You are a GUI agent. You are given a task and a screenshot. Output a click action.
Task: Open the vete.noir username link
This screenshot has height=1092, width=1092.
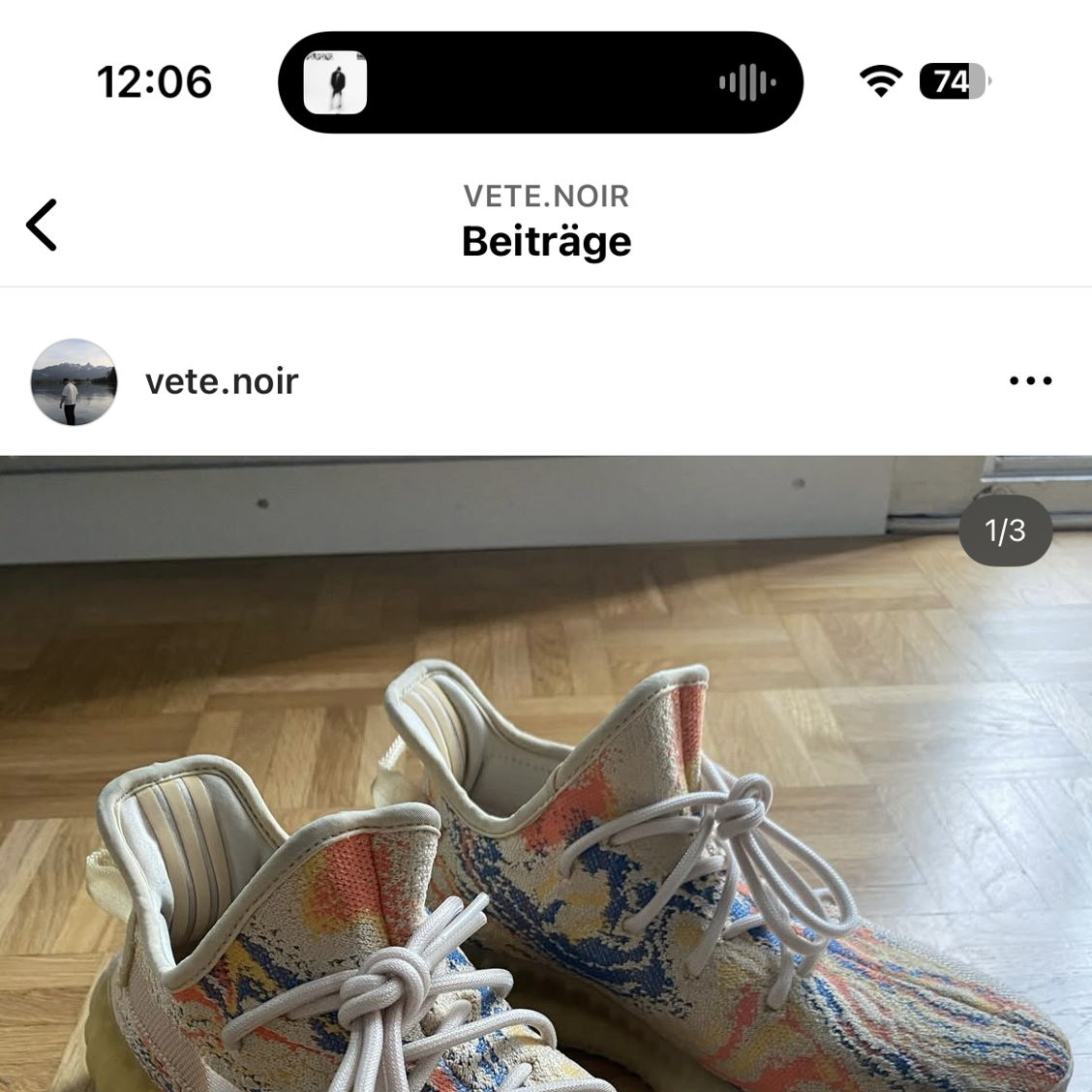(222, 381)
